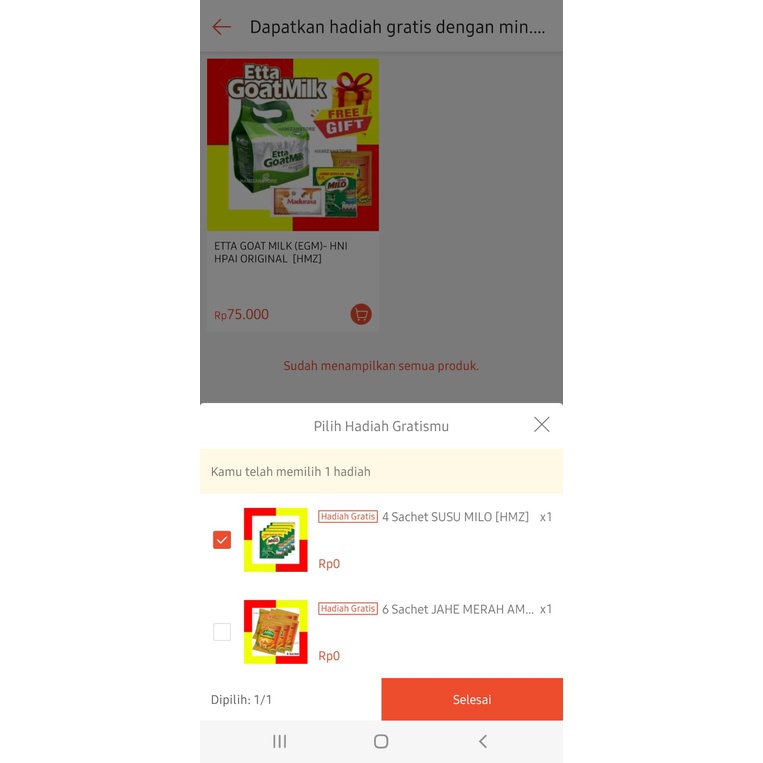Open the recent apps button
The image size is (763, 763).
pos(280,741)
